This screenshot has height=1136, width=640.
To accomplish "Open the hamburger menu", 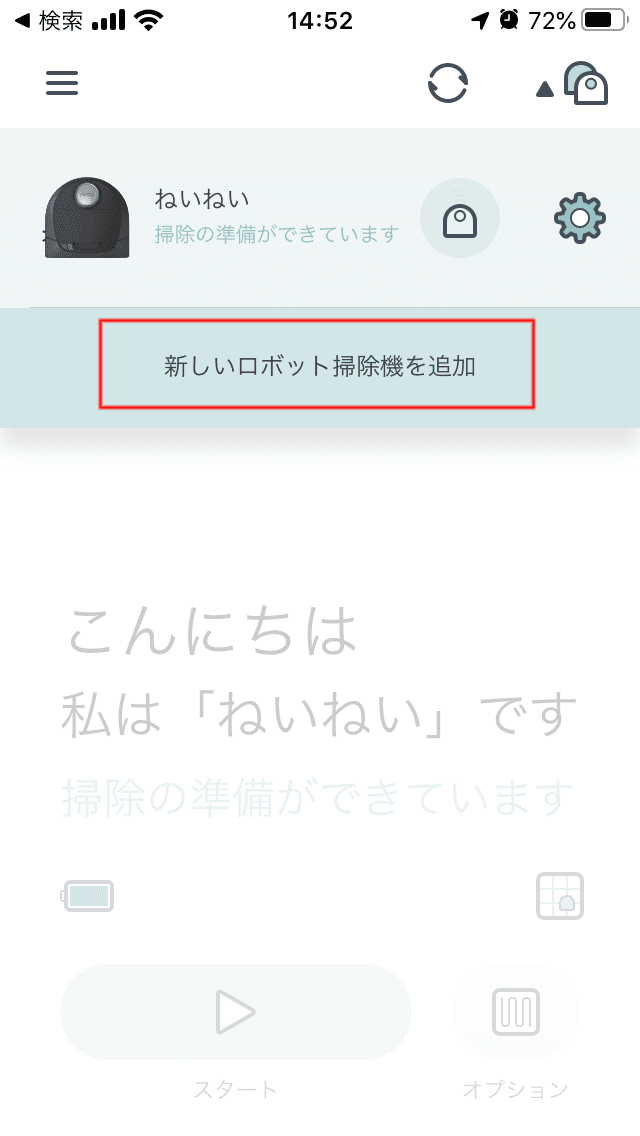I will (x=62, y=83).
